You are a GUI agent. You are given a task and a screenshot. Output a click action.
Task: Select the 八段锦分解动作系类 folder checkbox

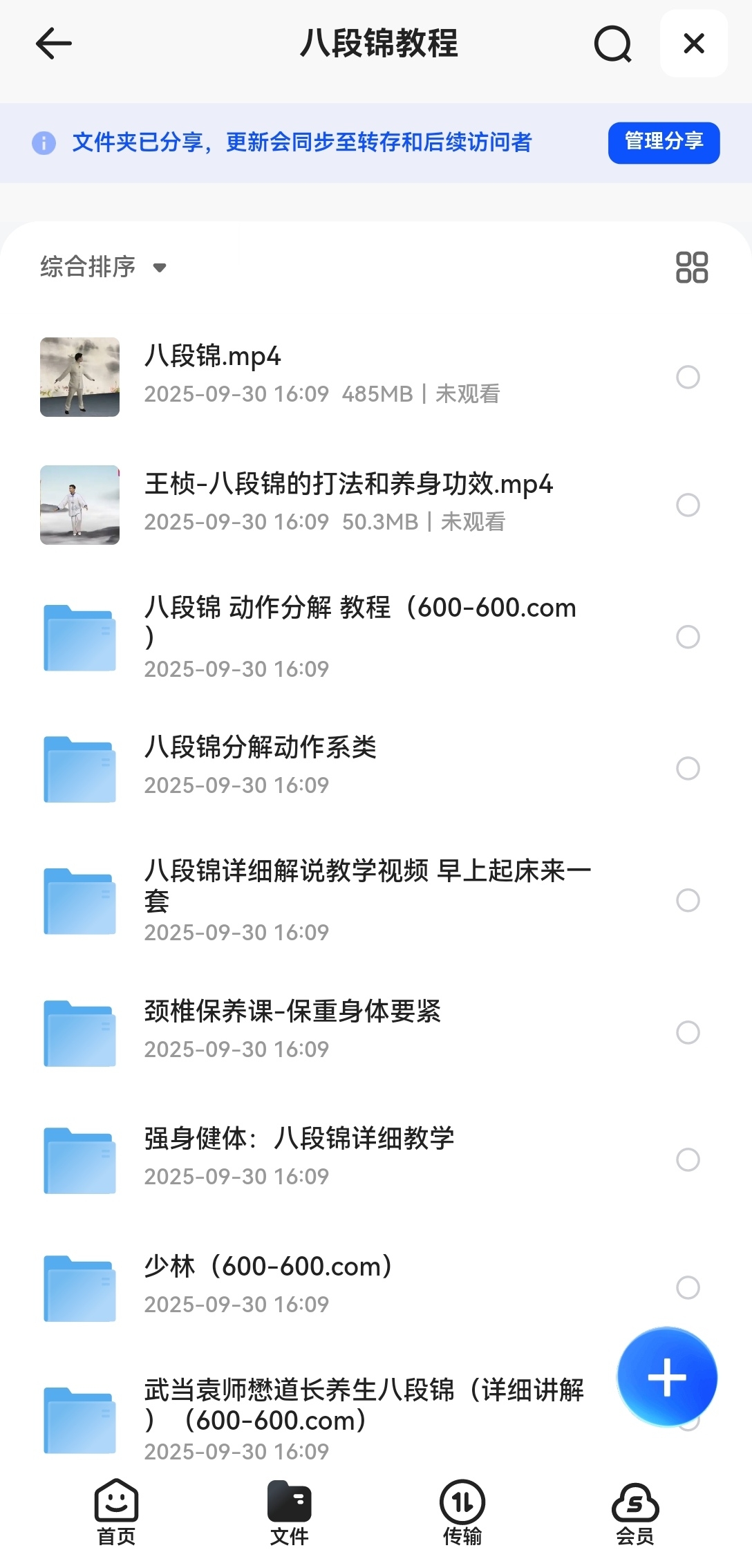688,768
